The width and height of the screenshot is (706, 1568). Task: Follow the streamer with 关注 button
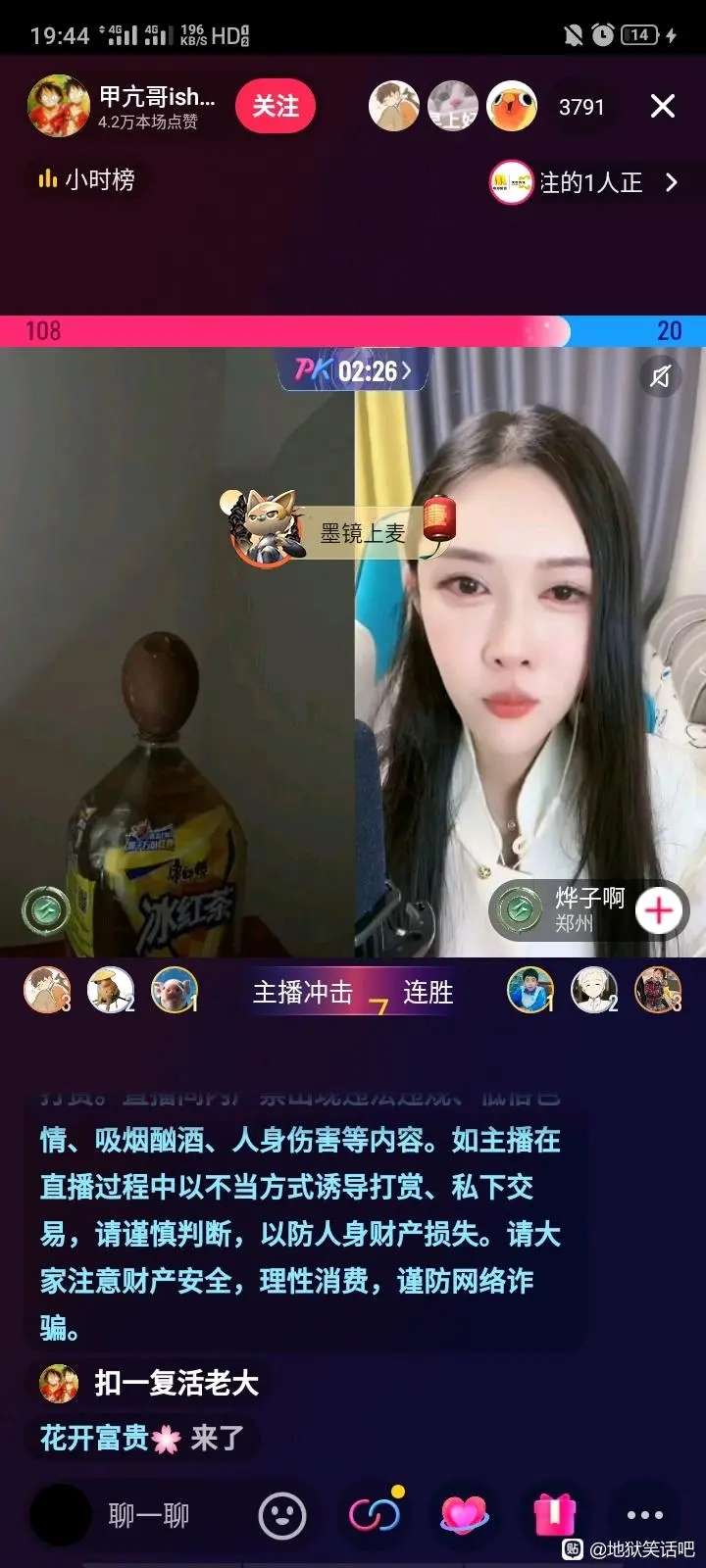275,106
